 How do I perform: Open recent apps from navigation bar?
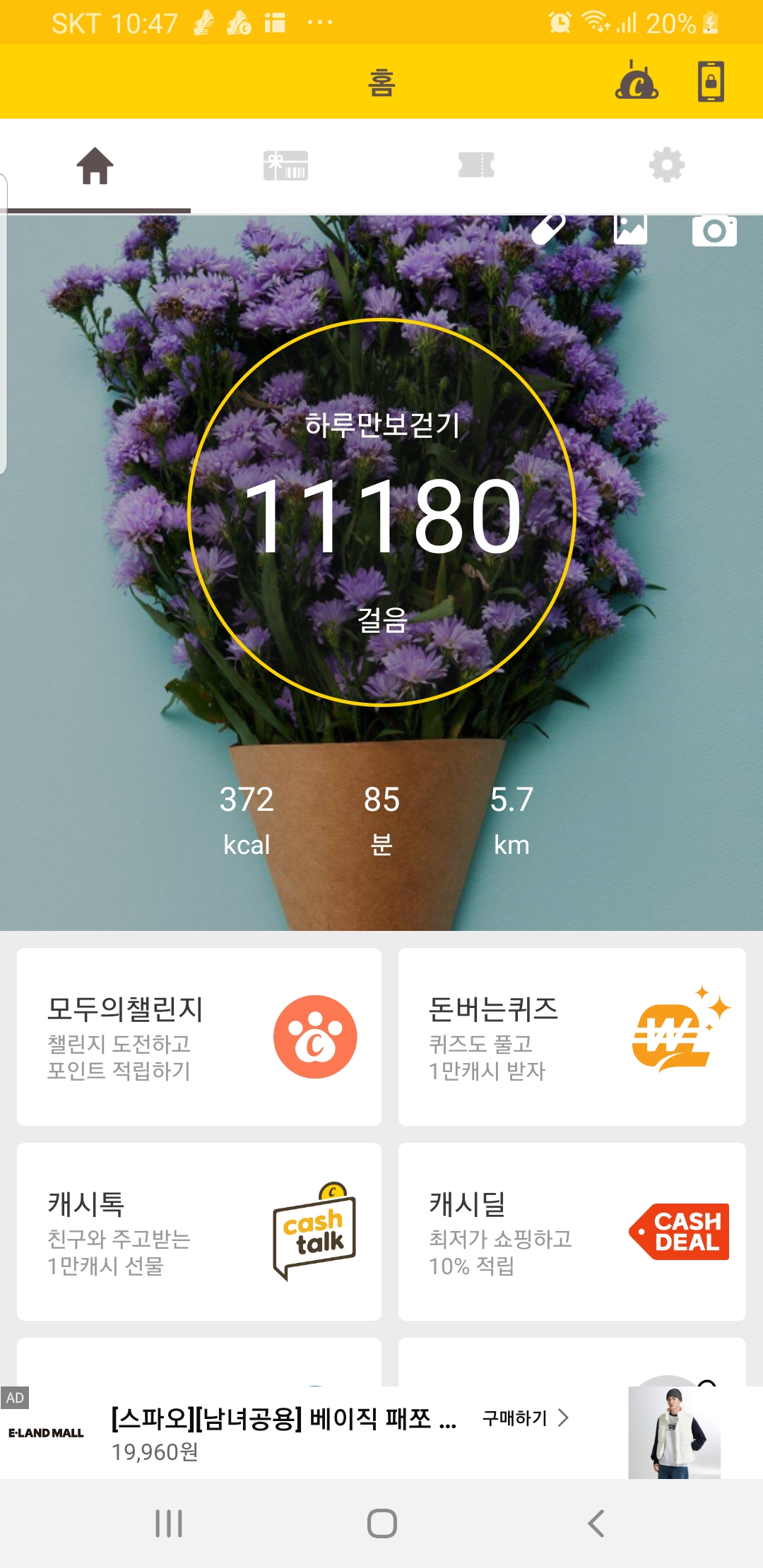[169, 1524]
